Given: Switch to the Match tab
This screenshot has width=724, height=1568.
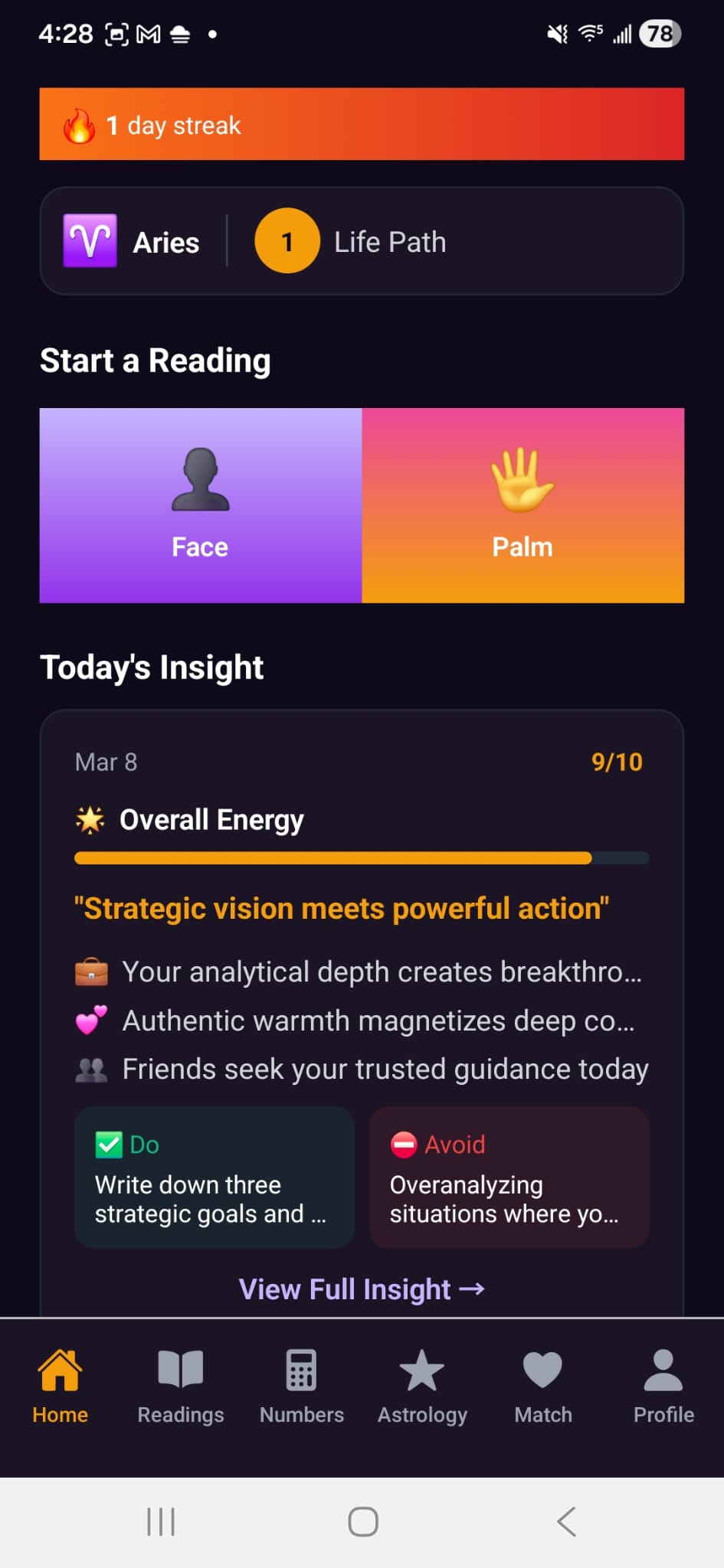Looking at the screenshot, I should coord(543,1386).
